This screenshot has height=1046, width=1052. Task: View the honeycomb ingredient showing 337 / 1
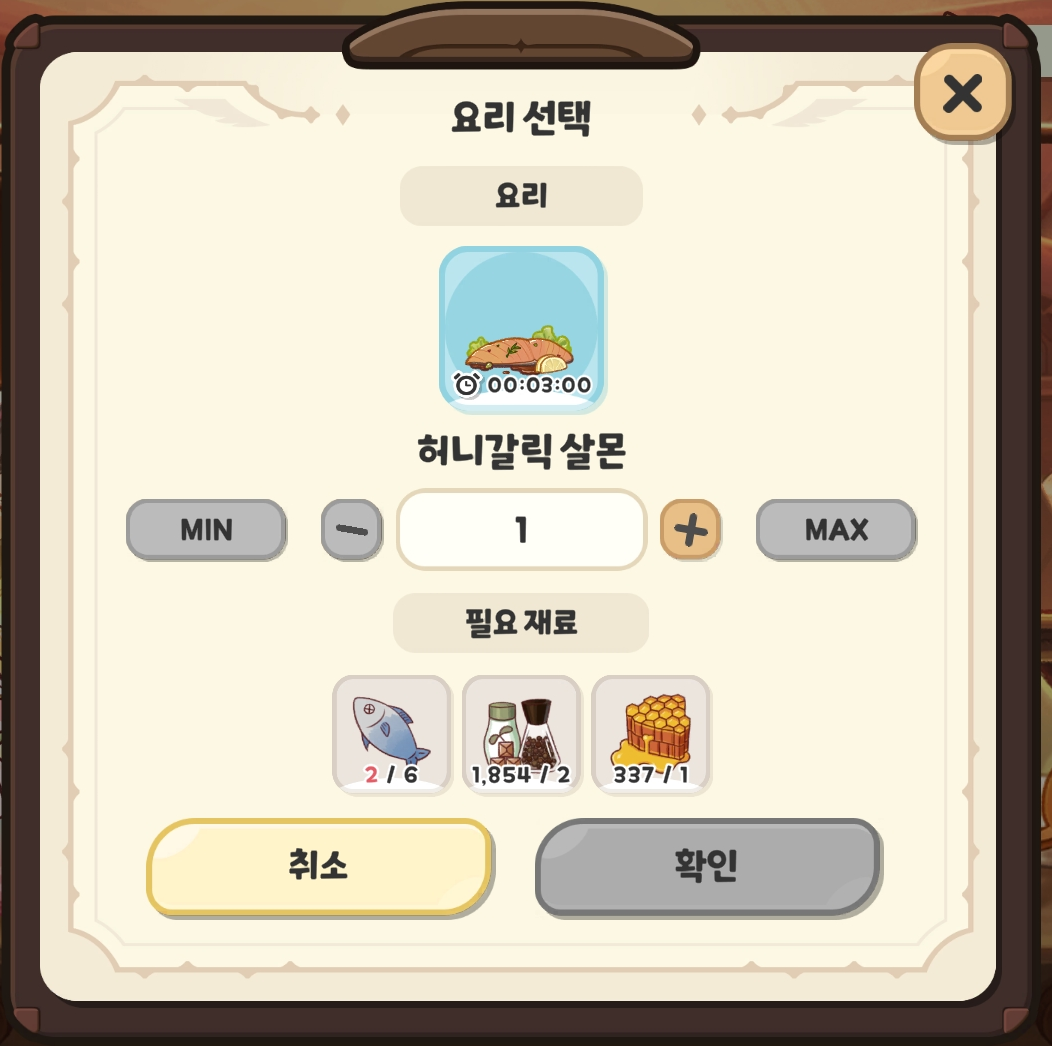(651, 735)
